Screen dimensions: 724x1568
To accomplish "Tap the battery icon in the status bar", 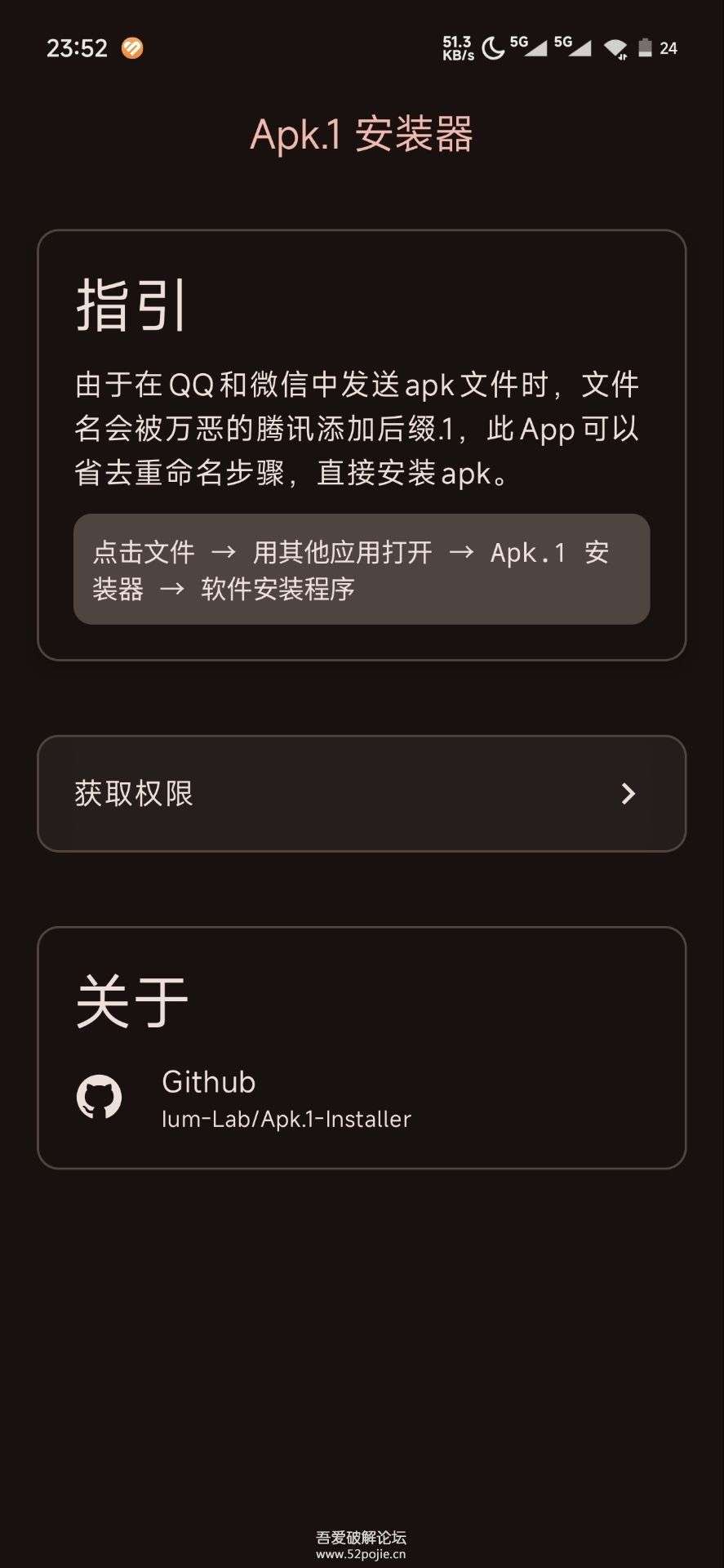I will (x=647, y=47).
